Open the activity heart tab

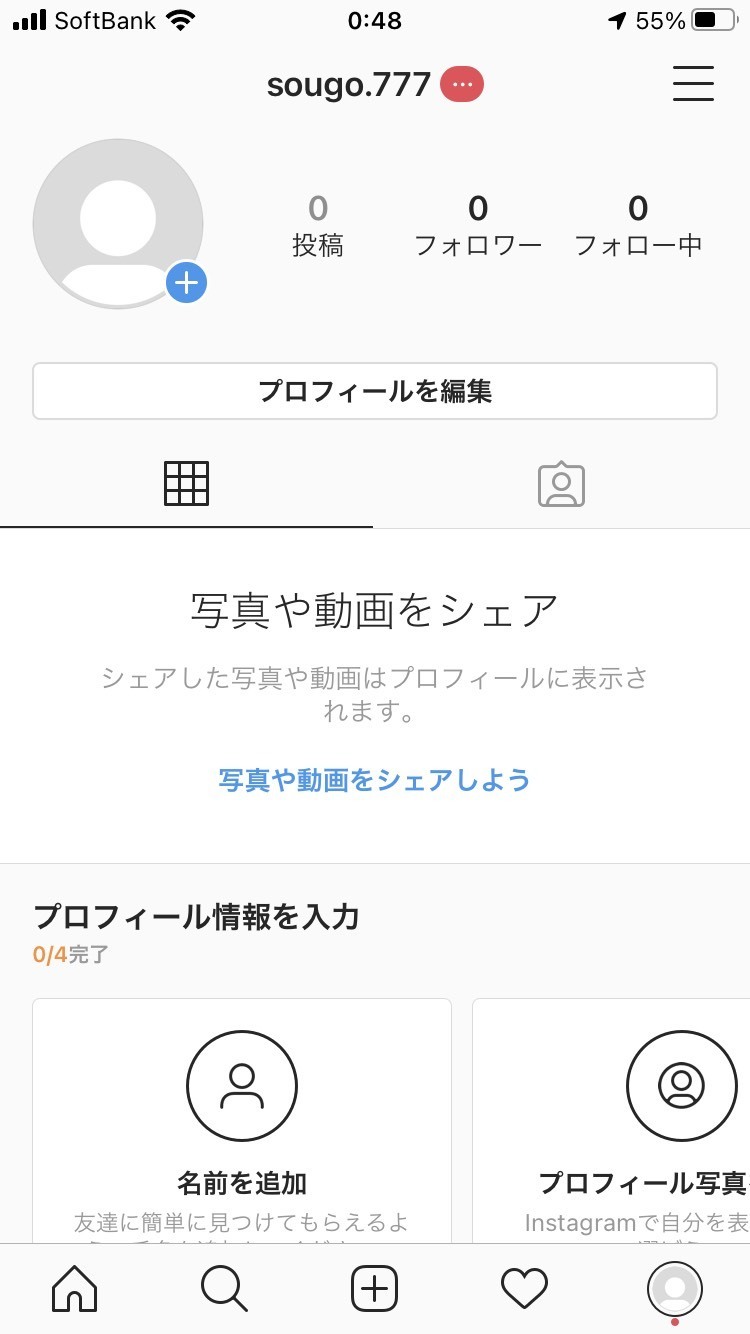[525, 1288]
